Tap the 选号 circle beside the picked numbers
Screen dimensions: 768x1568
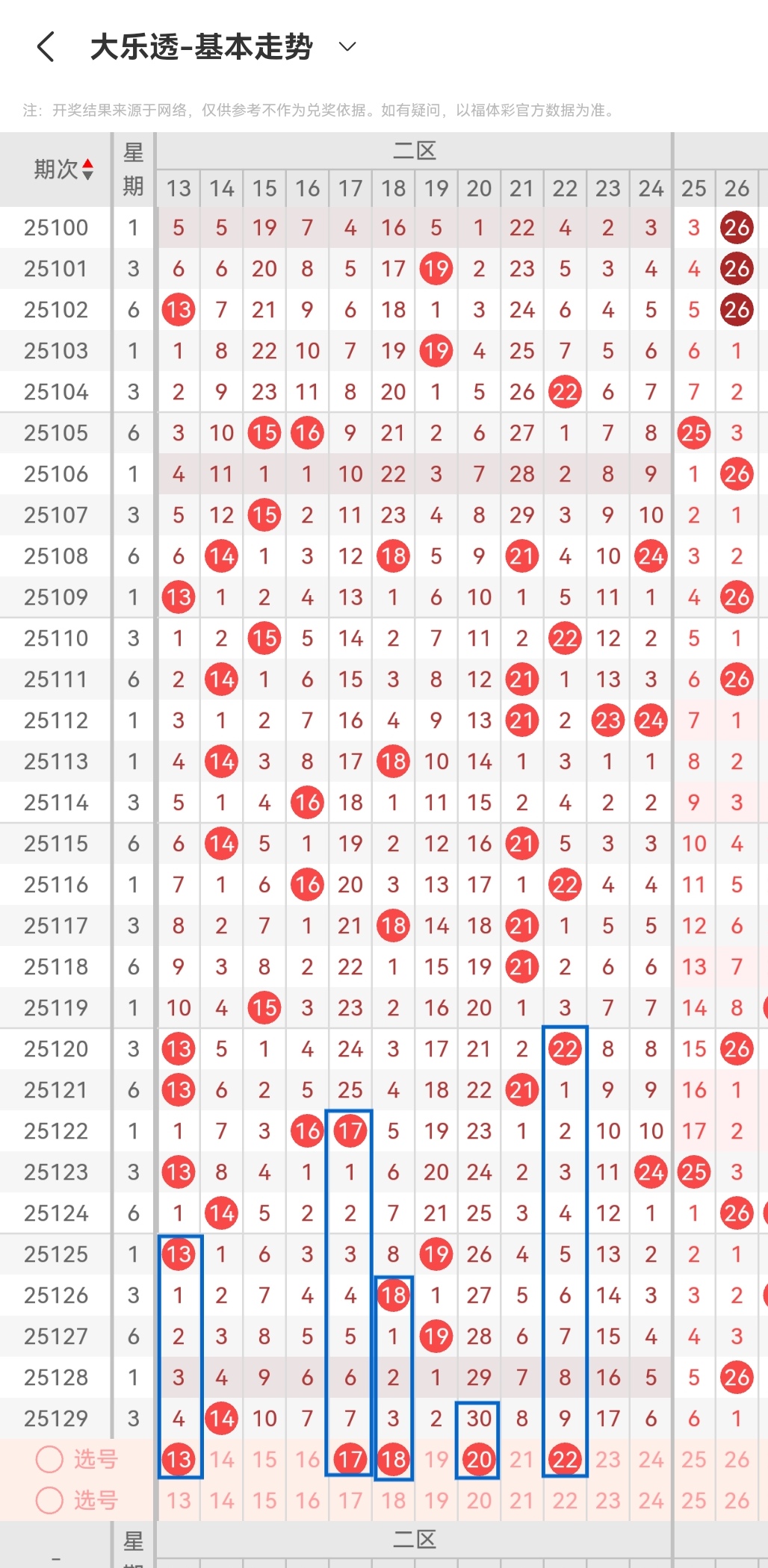point(50,1459)
